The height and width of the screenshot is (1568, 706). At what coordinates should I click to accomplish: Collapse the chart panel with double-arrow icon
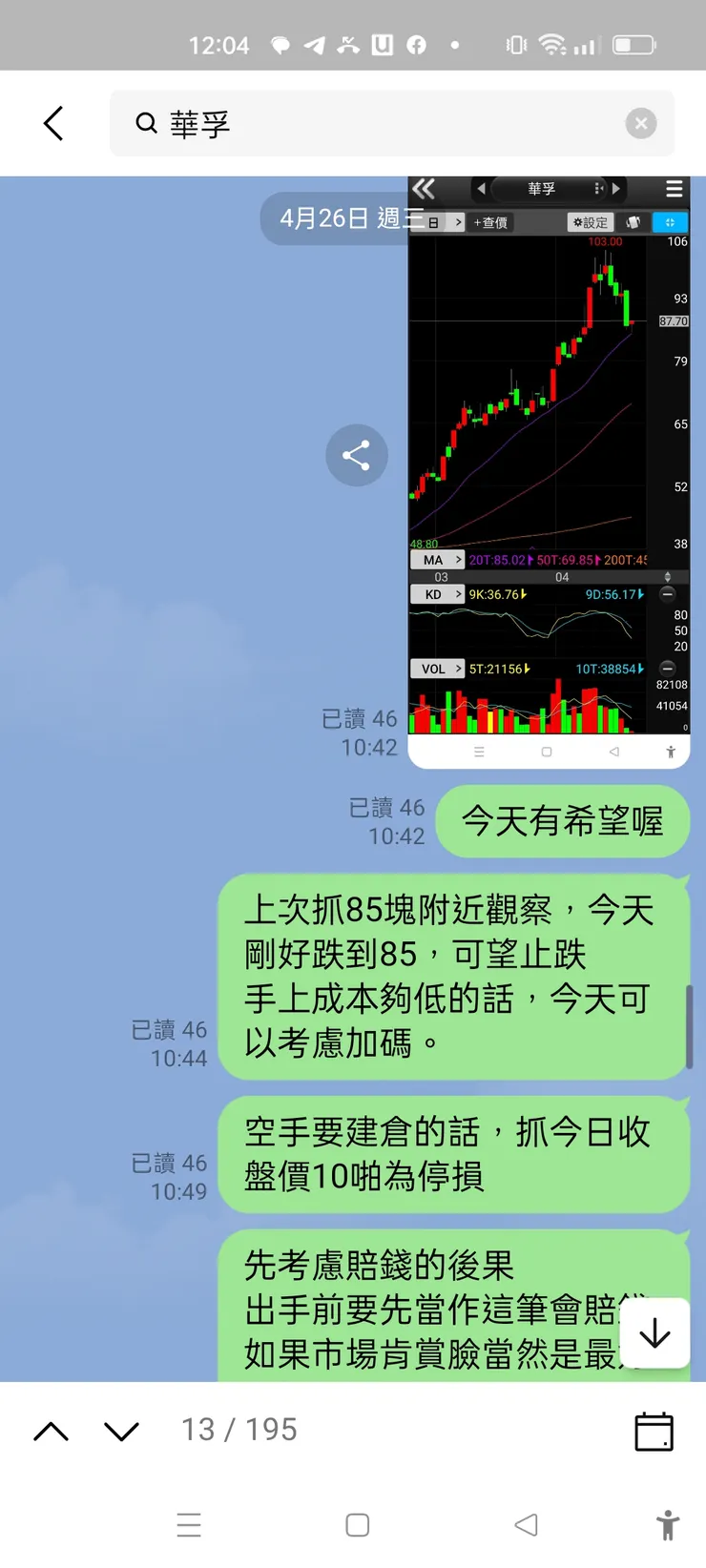tap(424, 189)
